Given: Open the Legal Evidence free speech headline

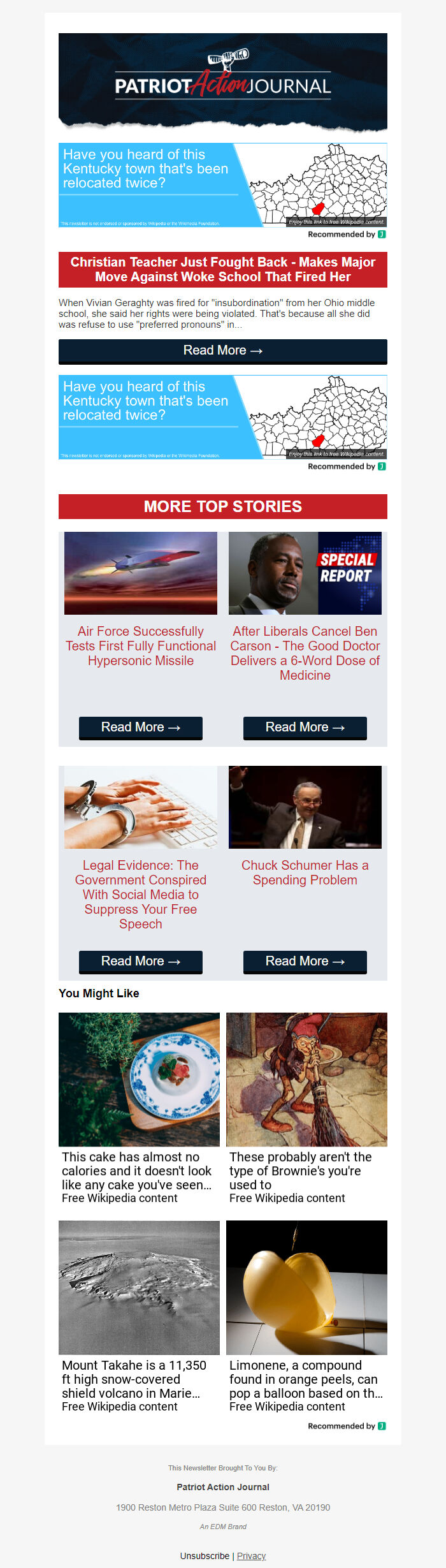Looking at the screenshot, I should tap(140, 894).
